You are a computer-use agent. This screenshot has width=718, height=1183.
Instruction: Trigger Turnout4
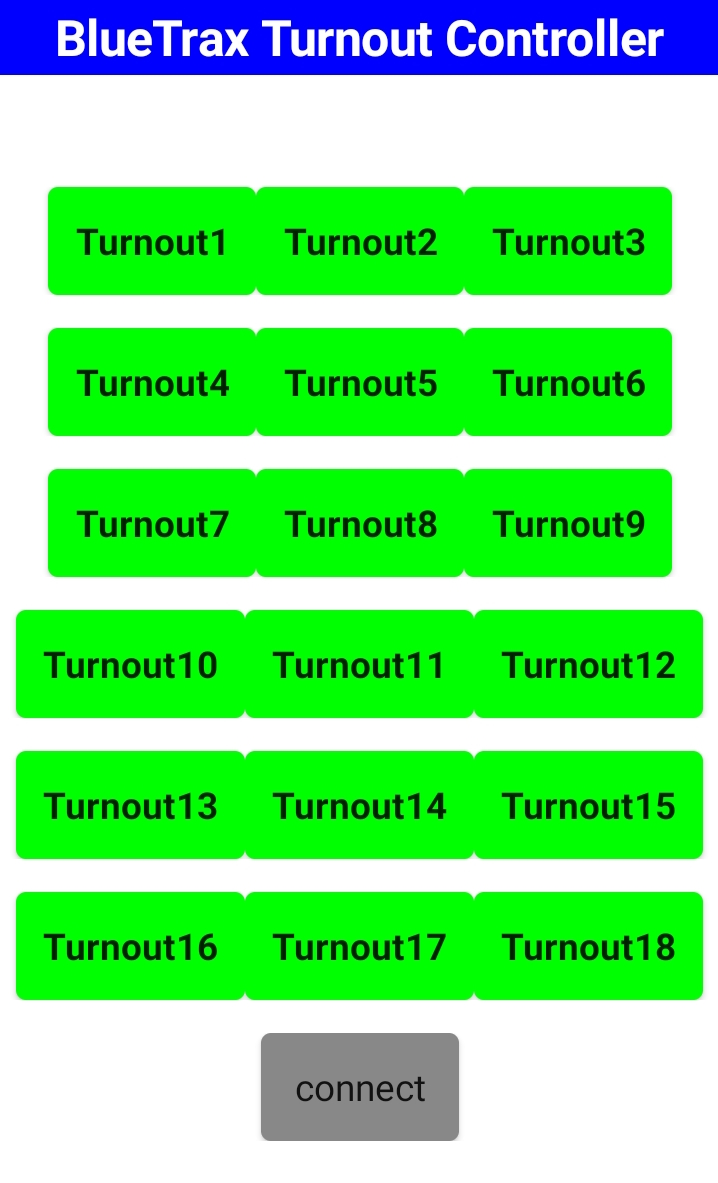pos(152,382)
